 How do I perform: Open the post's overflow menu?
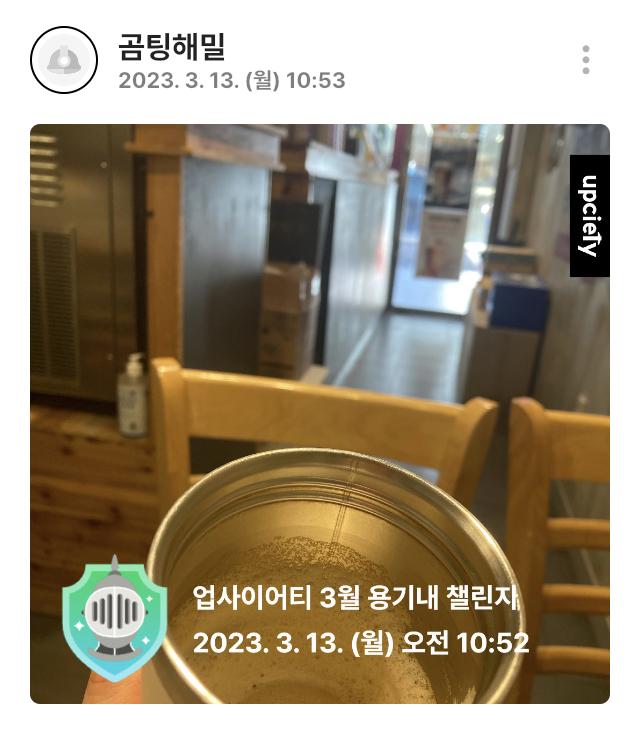586,59
